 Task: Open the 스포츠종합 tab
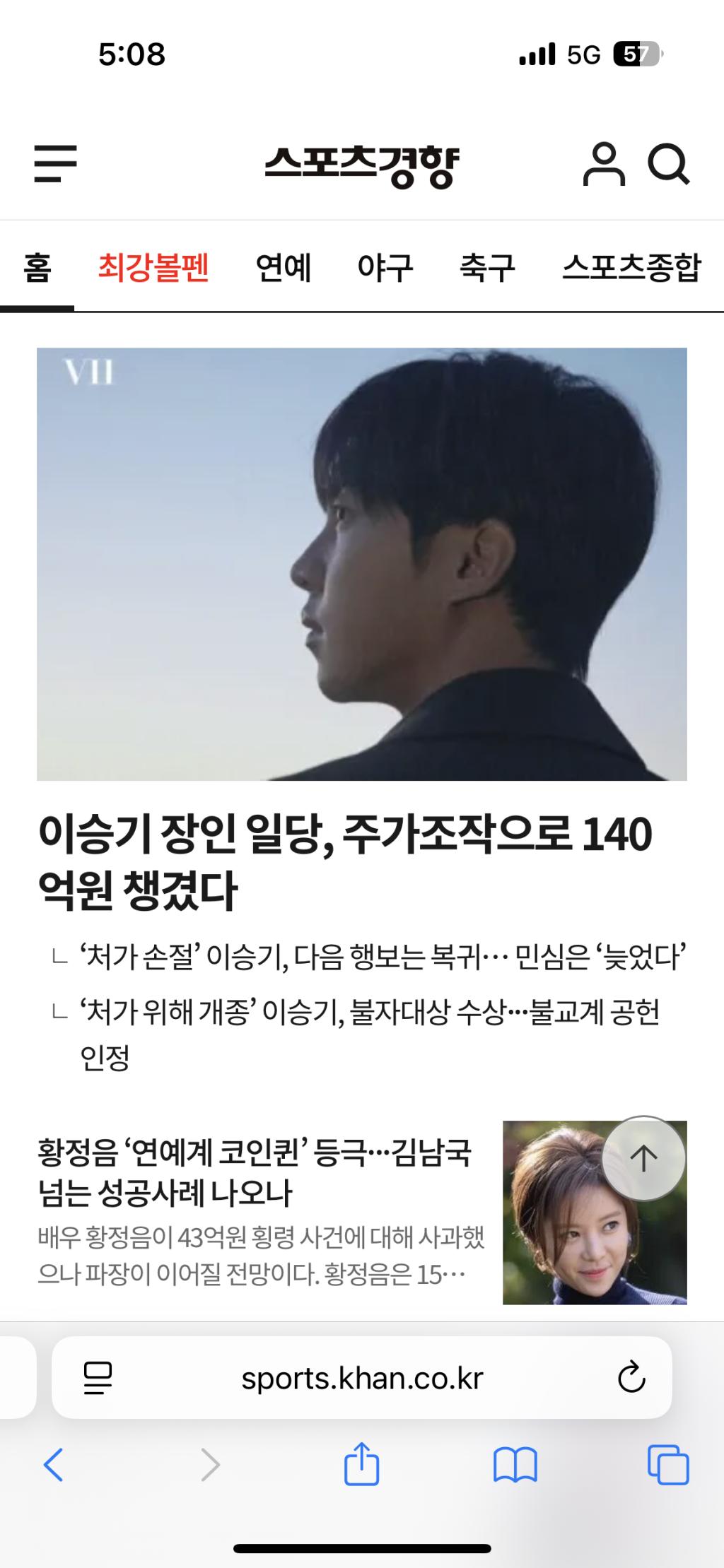(631, 268)
